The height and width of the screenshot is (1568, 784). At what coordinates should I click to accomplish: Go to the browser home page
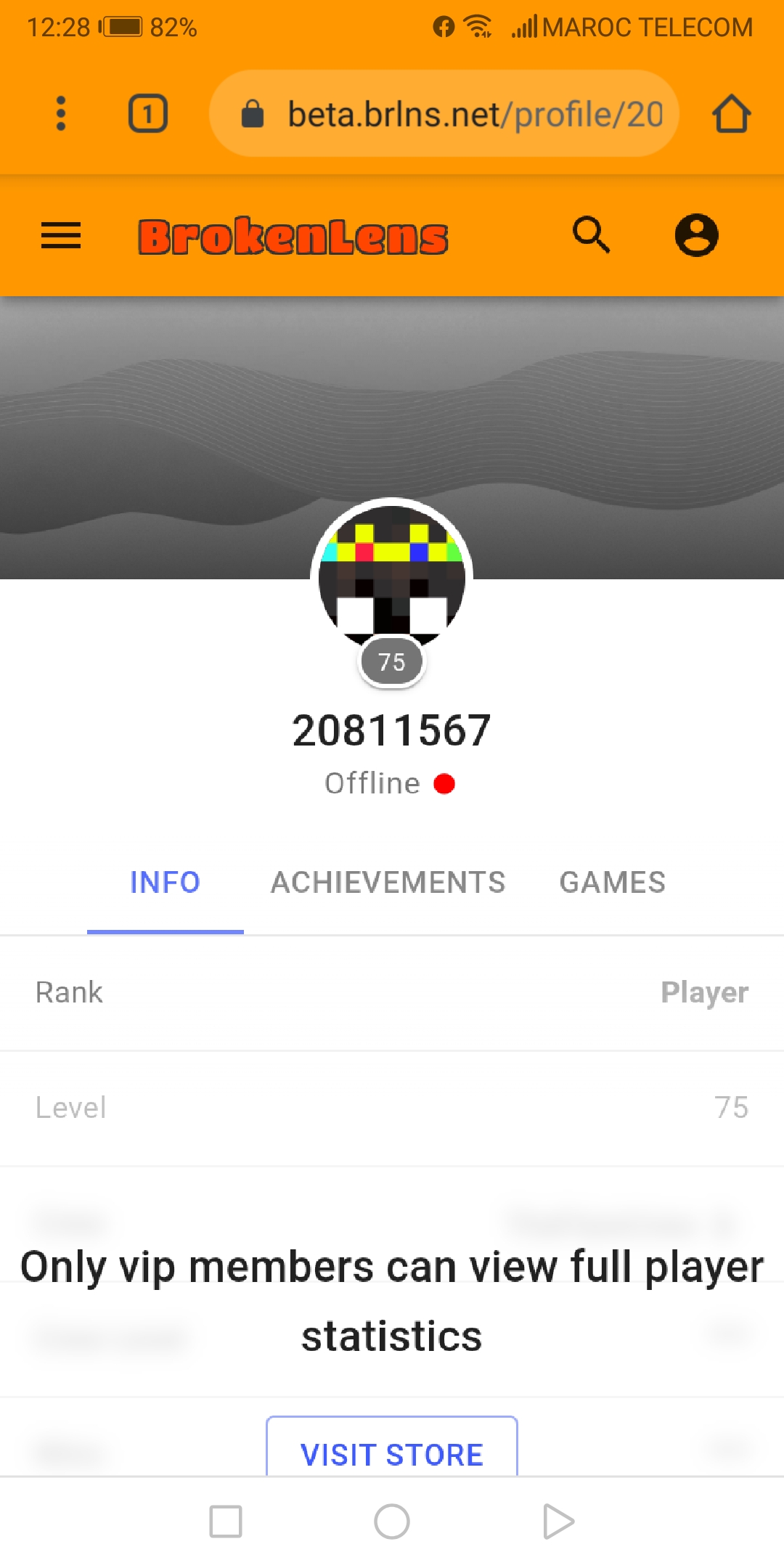(731, 113)
